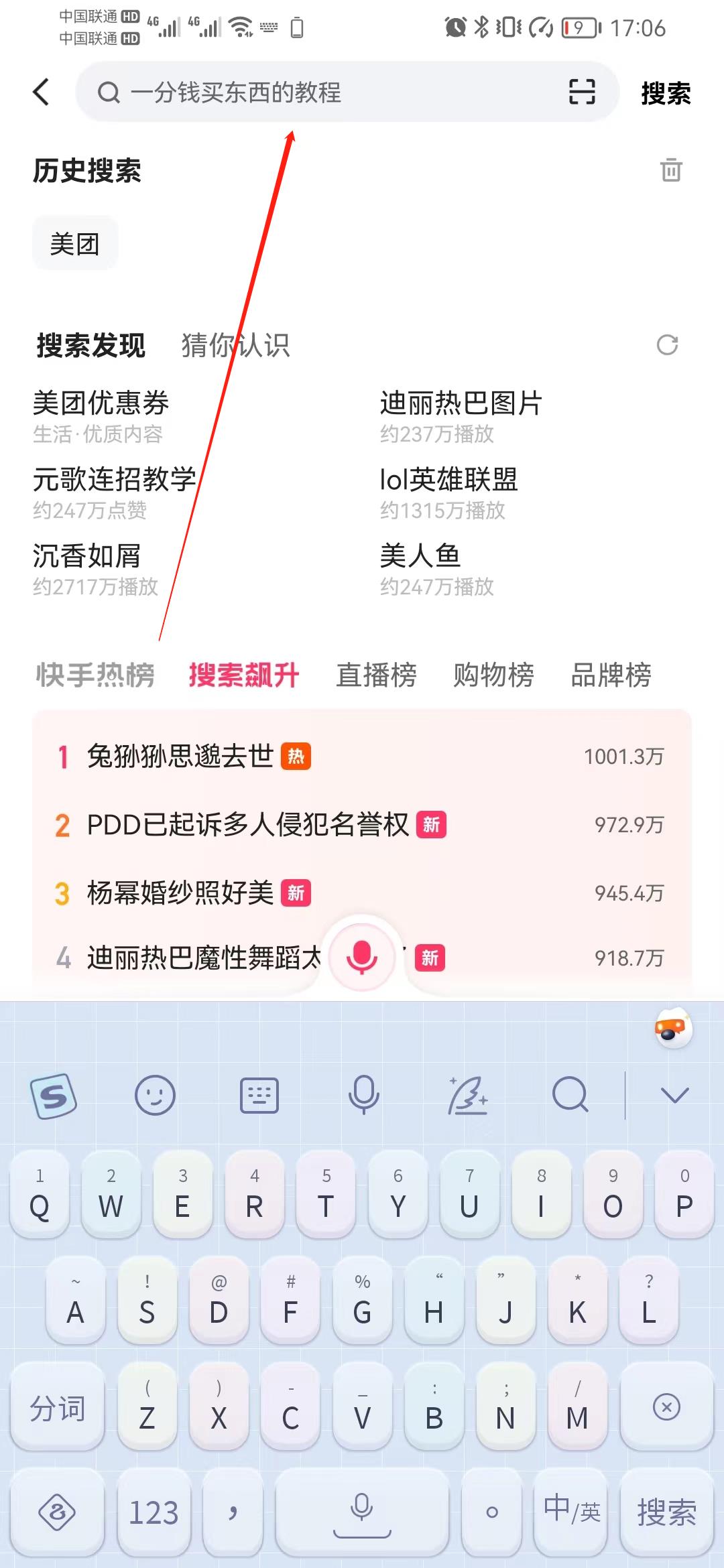724x1568 pixels.
Task: Open trending item 兔狲狲思邈去世
Action: [181, 757]
